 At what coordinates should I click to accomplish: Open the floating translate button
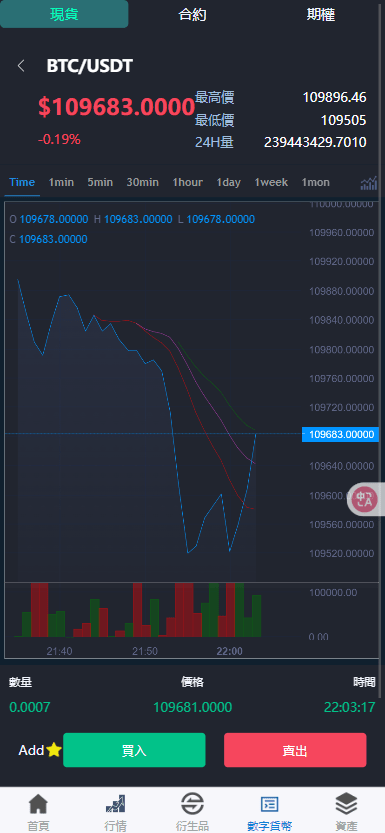(x=365, y=499)
